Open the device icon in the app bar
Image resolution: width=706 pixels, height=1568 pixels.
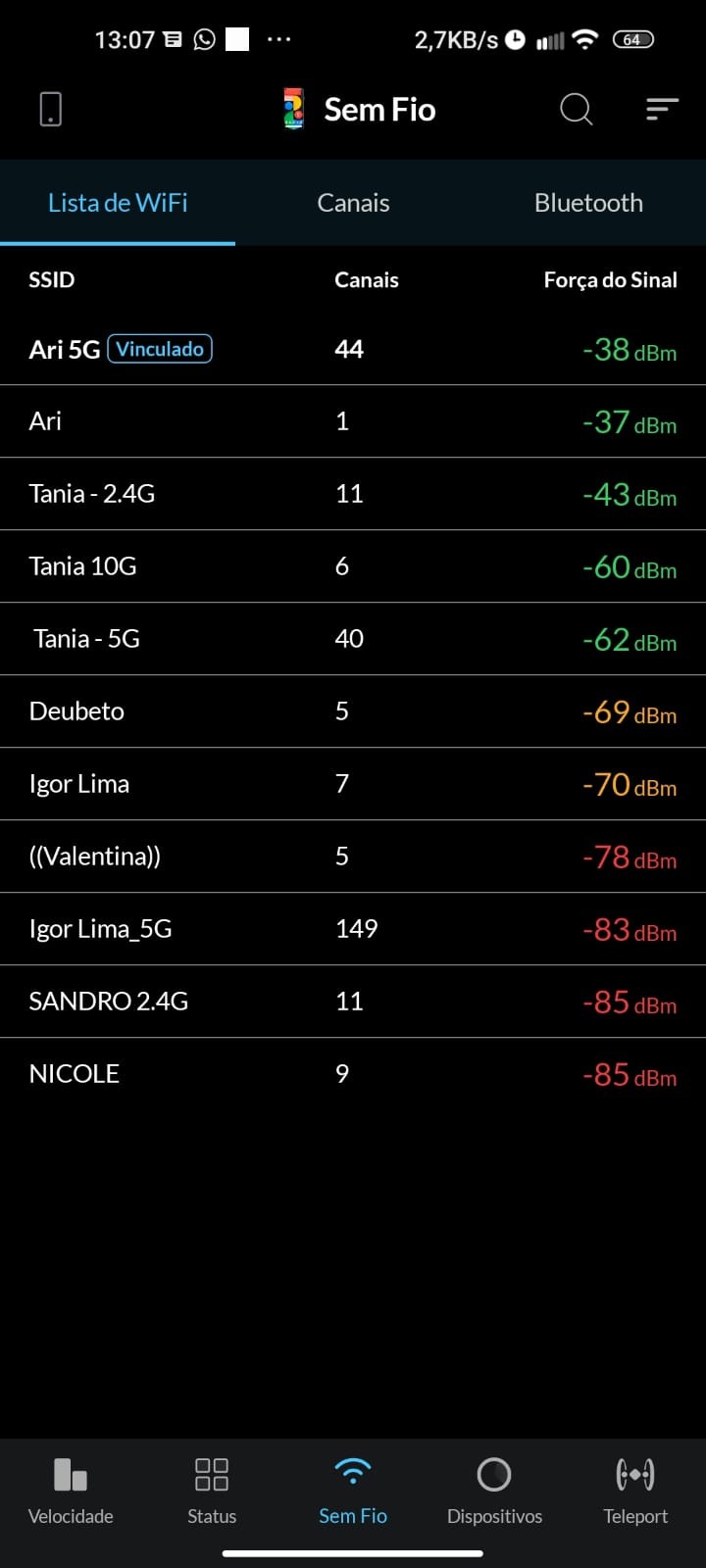coord(51,109)
